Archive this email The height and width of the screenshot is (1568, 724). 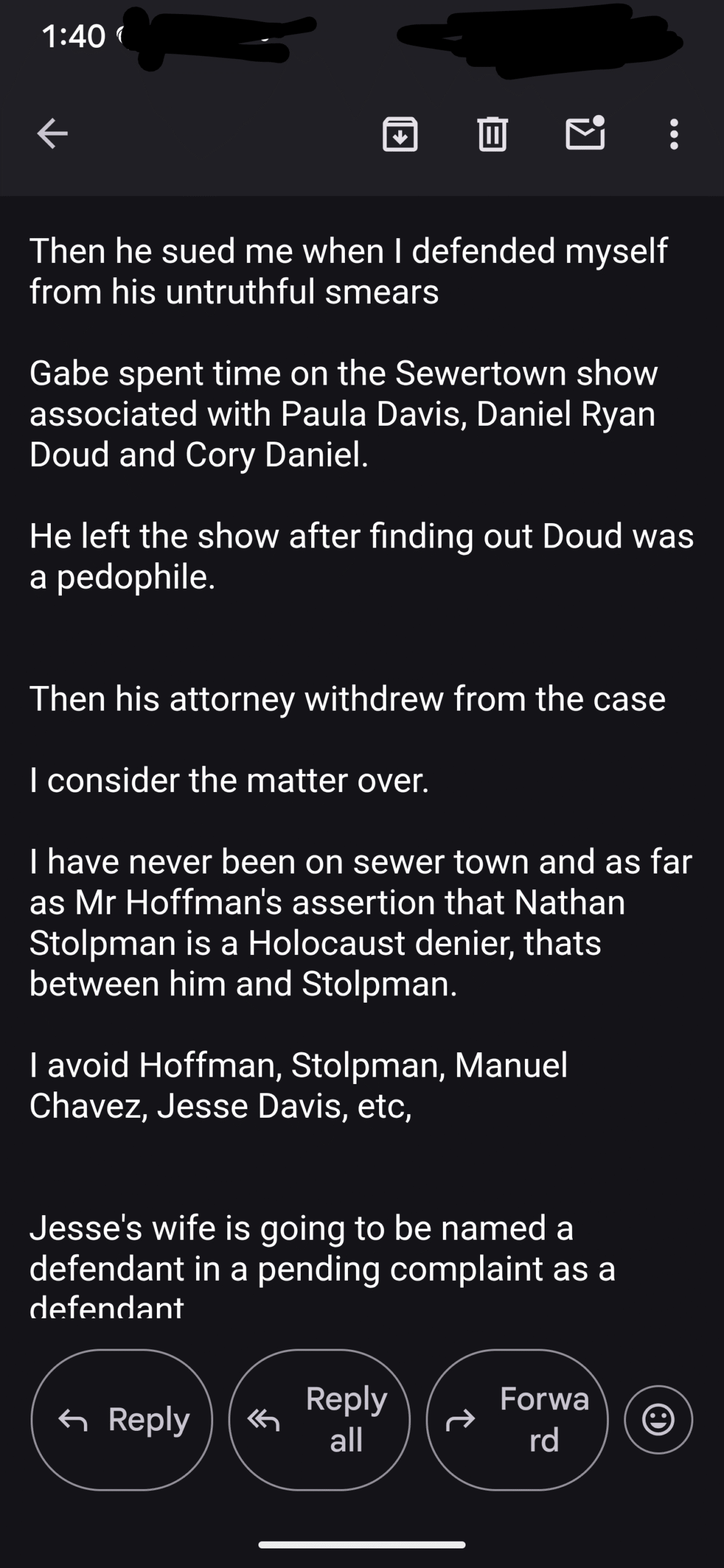click(400, 134)
